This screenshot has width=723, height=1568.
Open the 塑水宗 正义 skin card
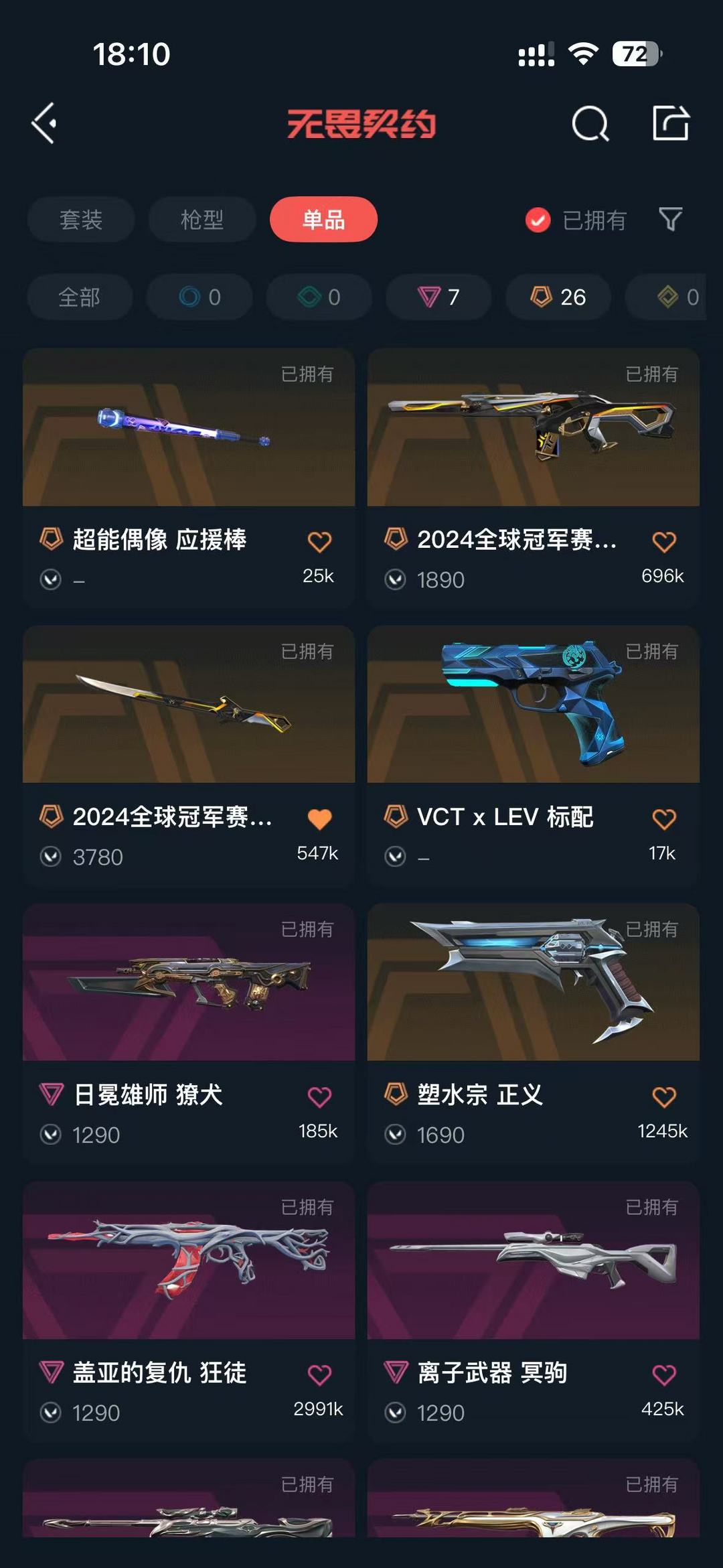534,1033
